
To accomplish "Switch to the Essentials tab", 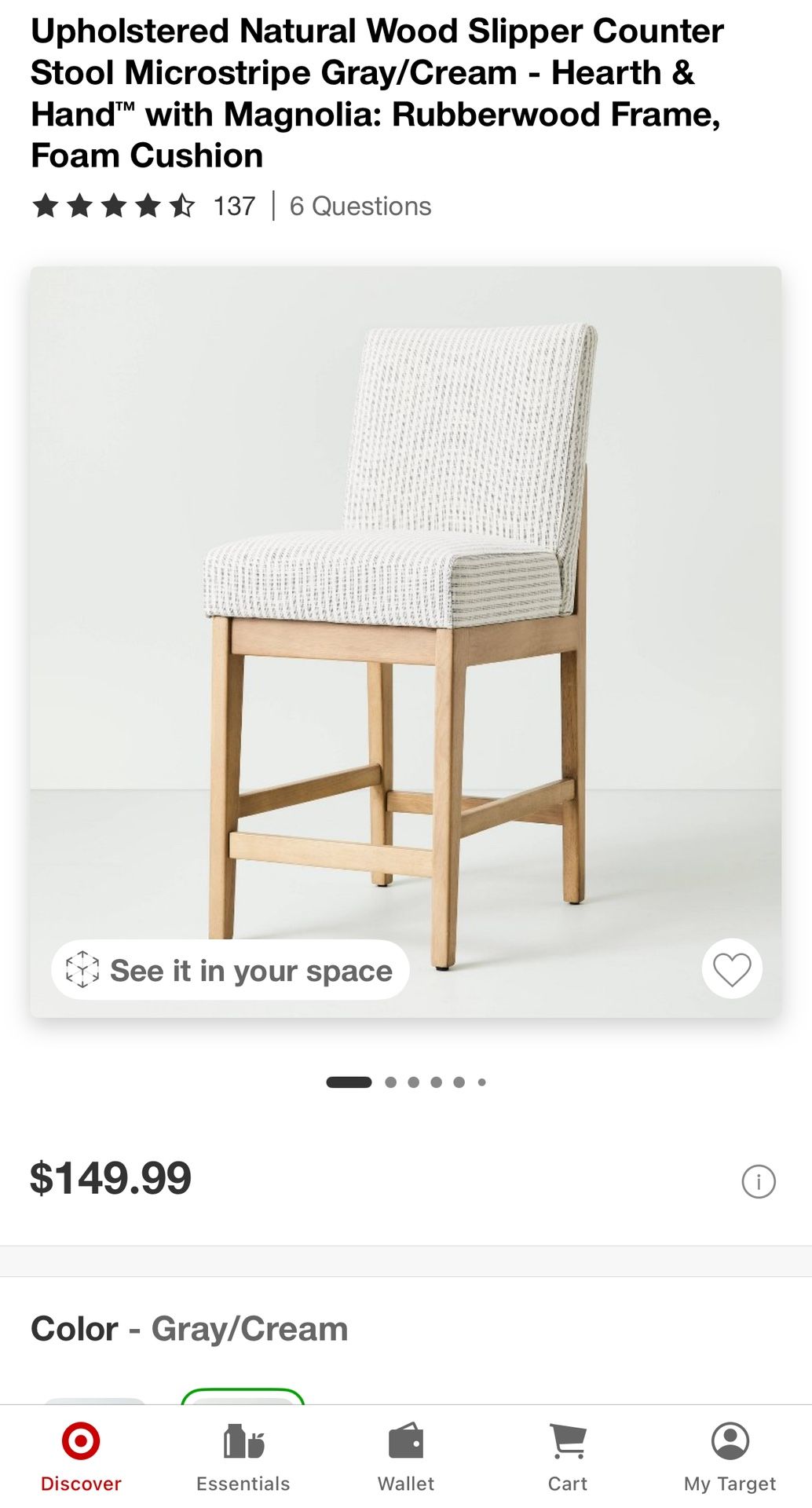I will coord(243,1457).
